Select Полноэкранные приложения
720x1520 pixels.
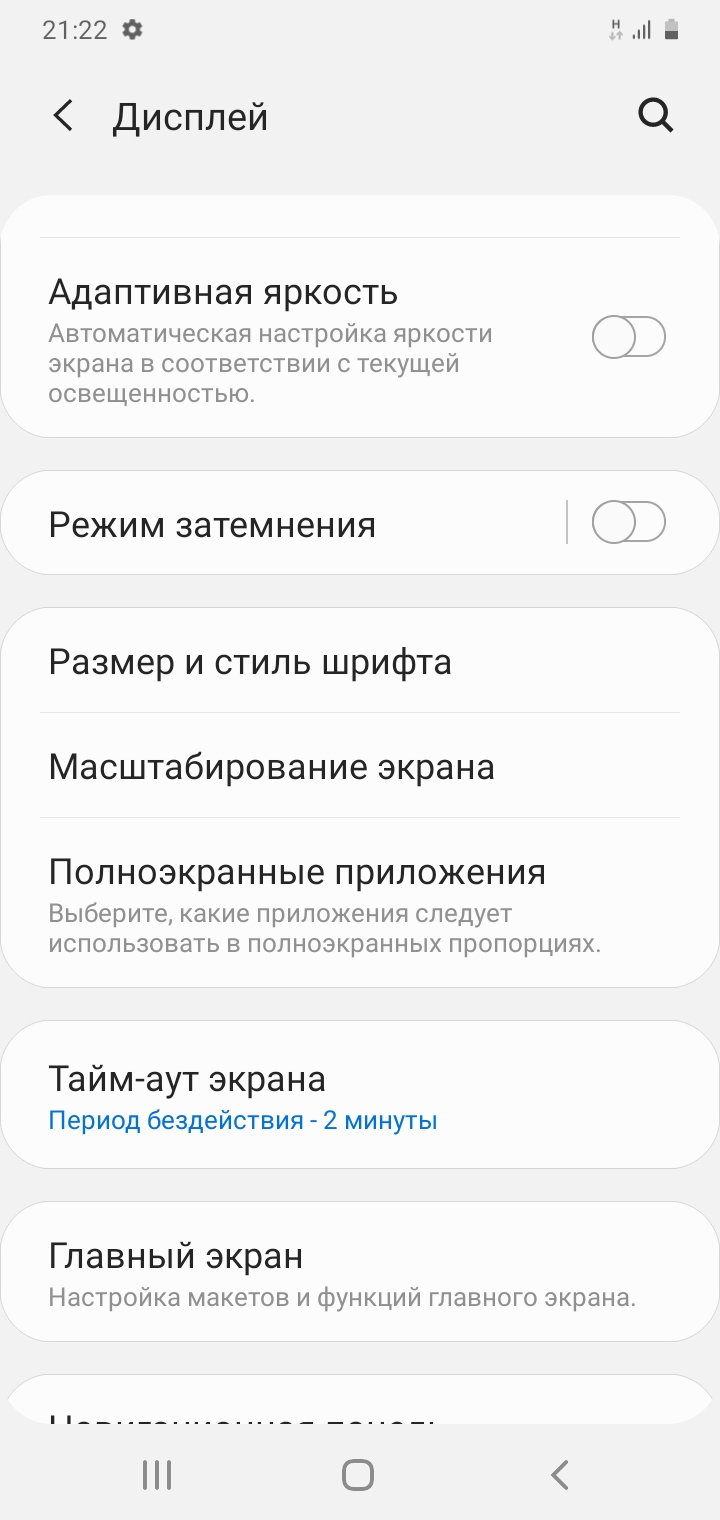coord(297,872)
